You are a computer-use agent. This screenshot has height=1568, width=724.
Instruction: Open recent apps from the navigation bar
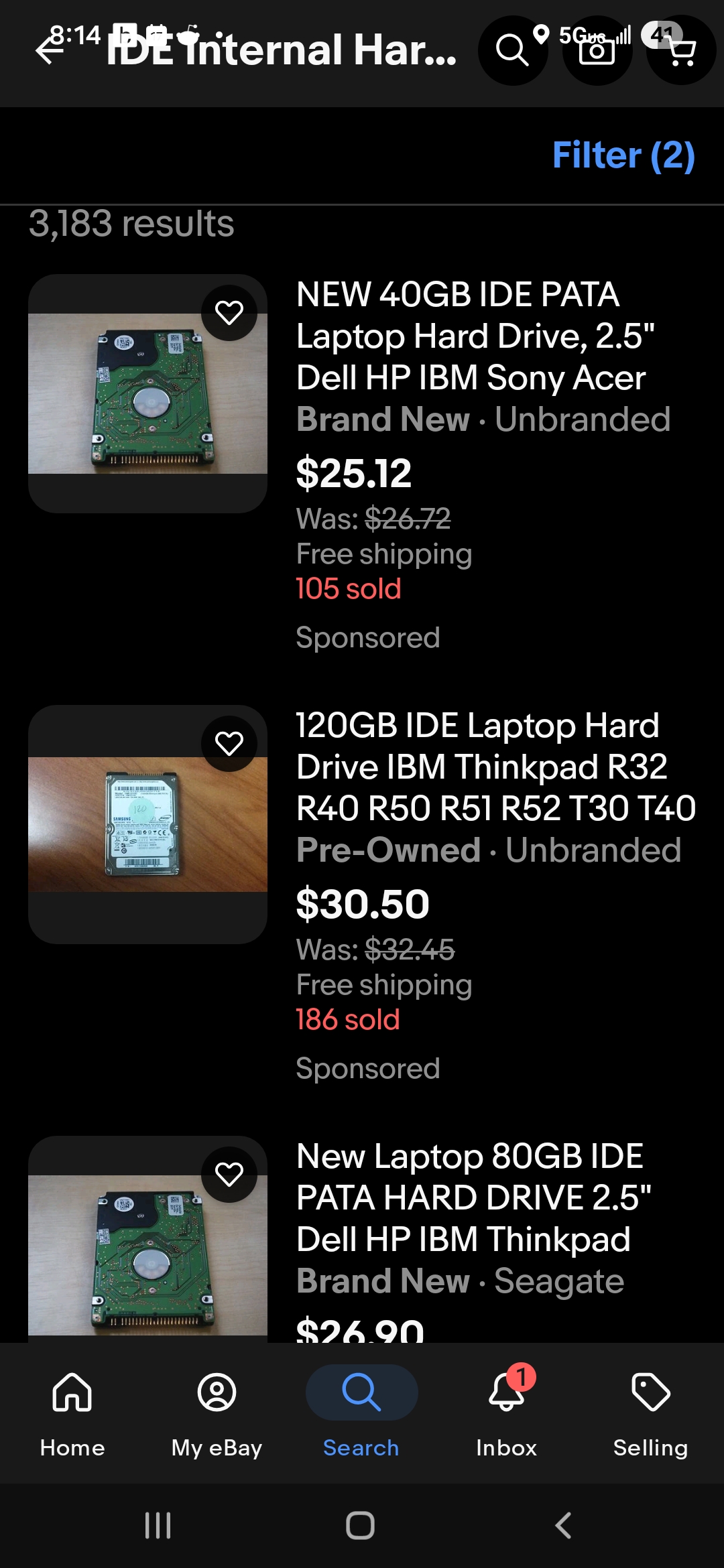pos(158,1526)
